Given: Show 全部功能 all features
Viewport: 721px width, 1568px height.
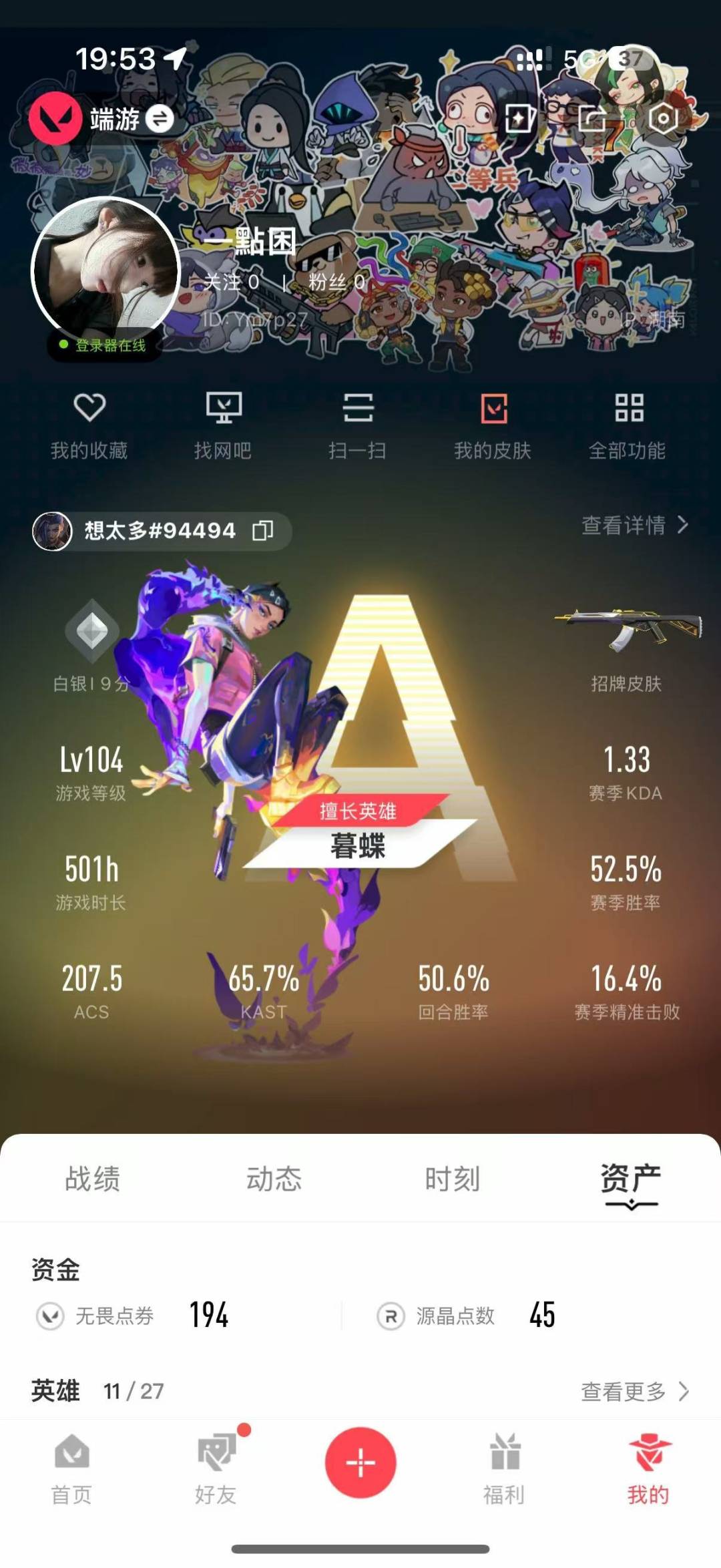Looking at the screenshot, I should click(628, 426).
